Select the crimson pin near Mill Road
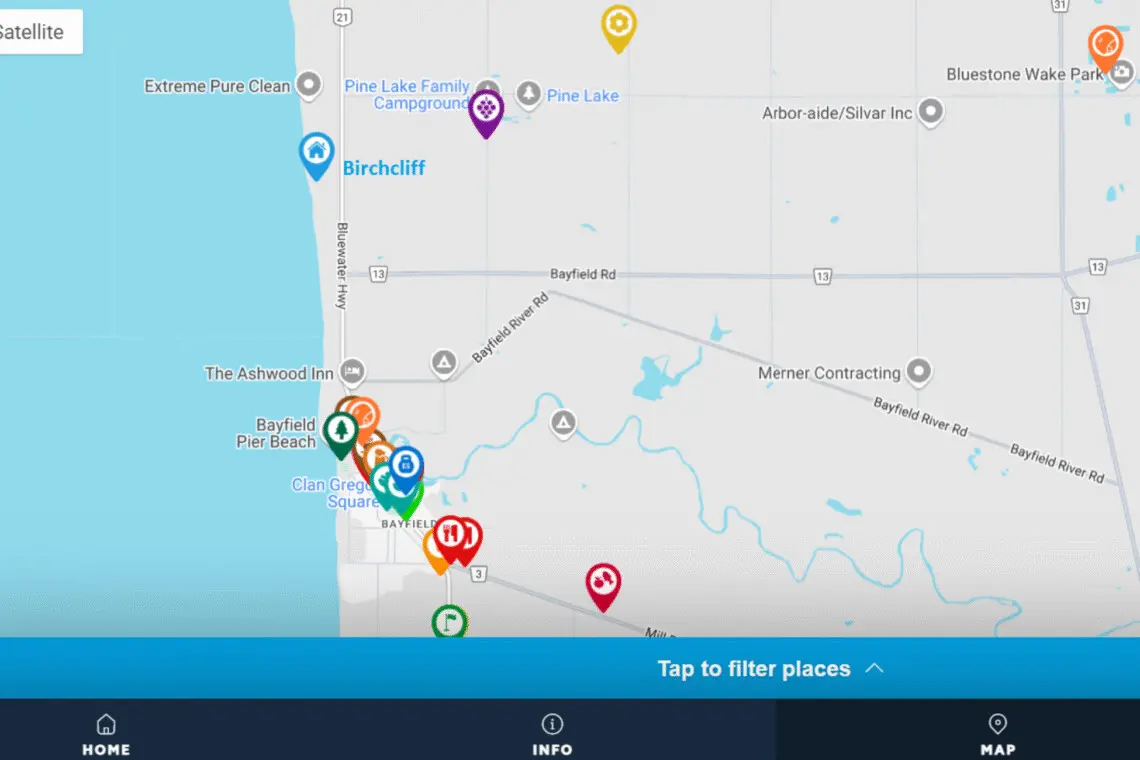 (x=602, y=583)
